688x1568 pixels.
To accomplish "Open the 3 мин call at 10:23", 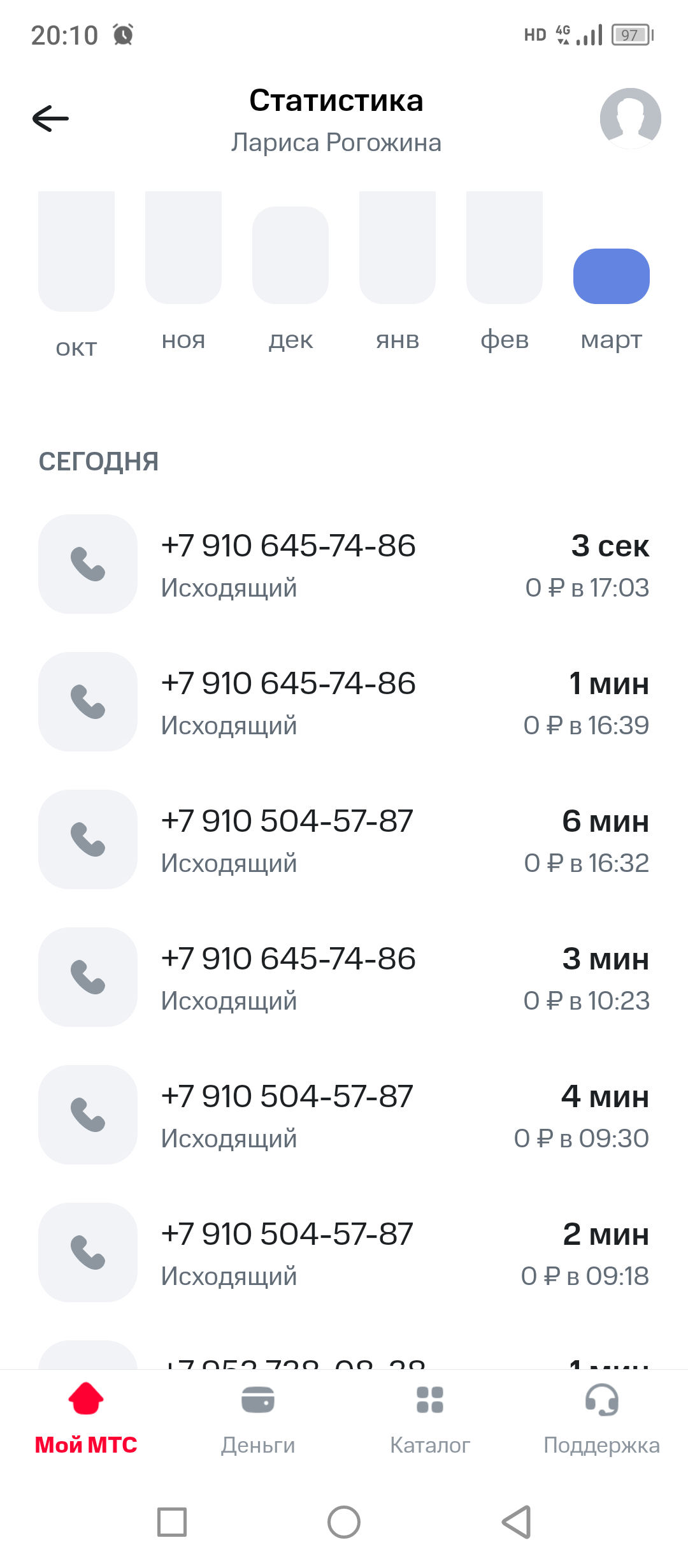I will pos(344,978).
